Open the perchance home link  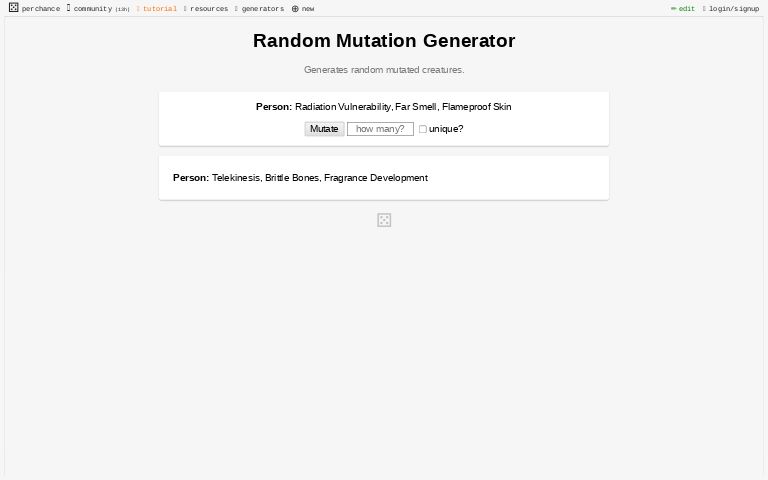(x=40, y=9)
